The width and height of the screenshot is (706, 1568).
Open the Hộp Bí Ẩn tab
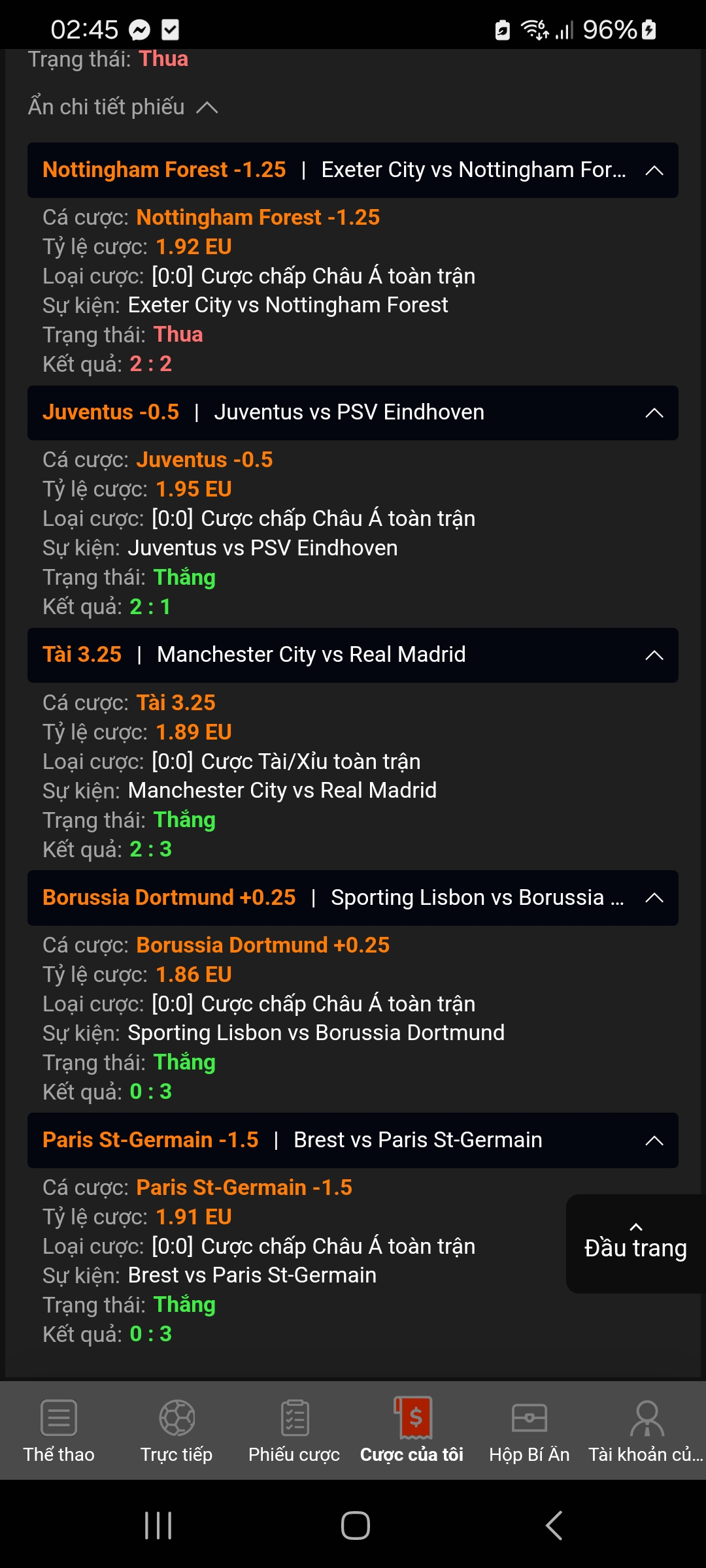529,1429
